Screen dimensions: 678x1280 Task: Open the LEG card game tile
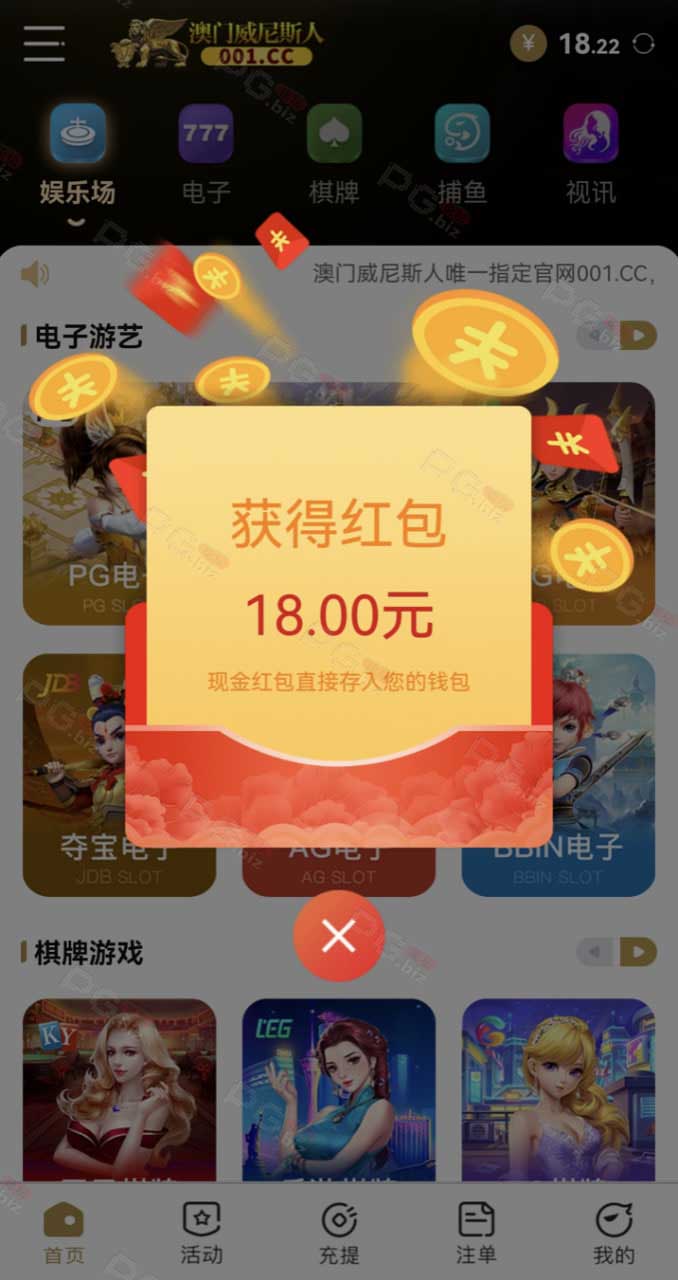(x=339, y=1090)
